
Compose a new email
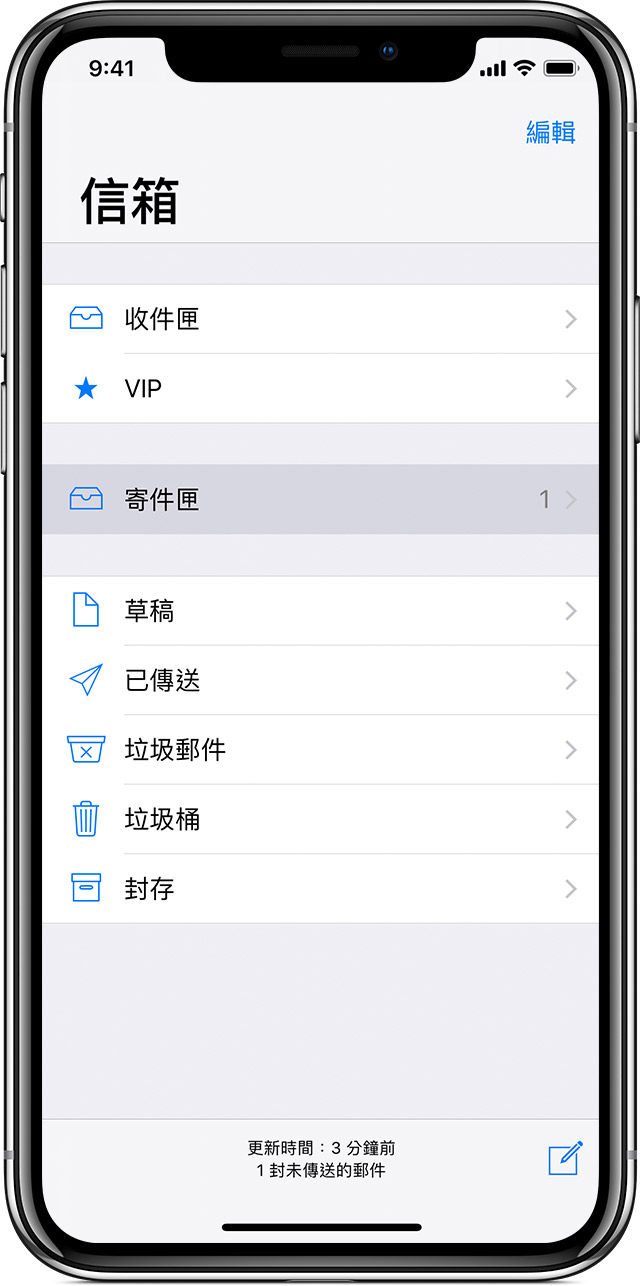coord(565,1158)
